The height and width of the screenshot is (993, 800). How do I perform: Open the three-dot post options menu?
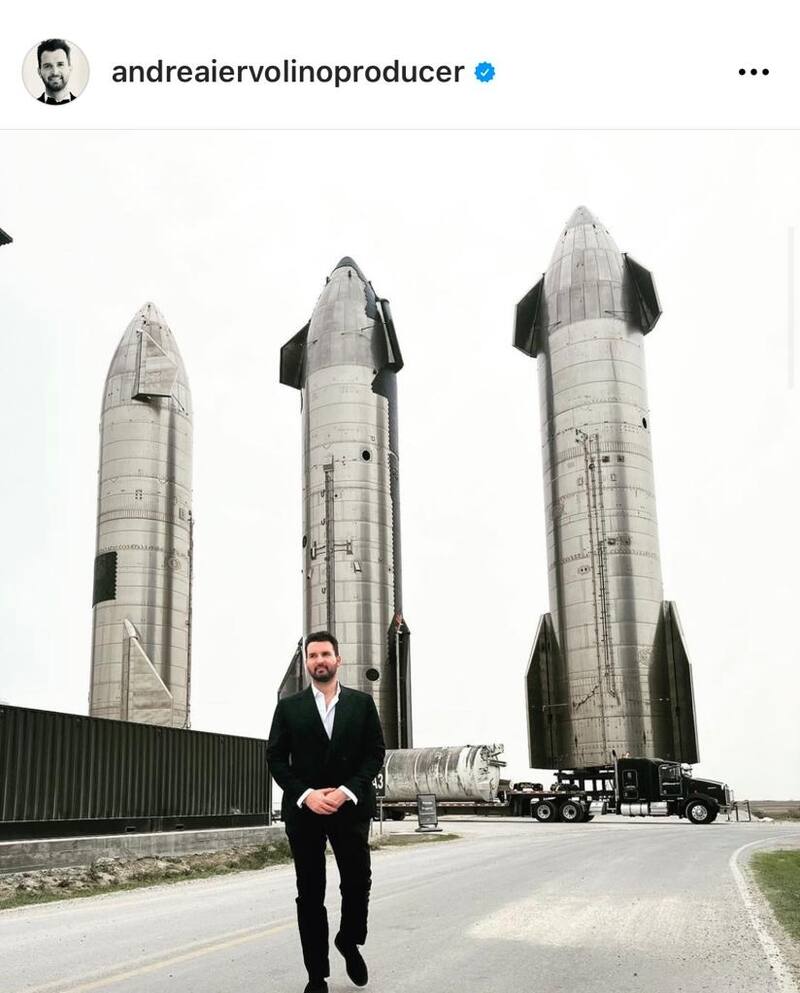pyautogui.click(x=753, y=72)
